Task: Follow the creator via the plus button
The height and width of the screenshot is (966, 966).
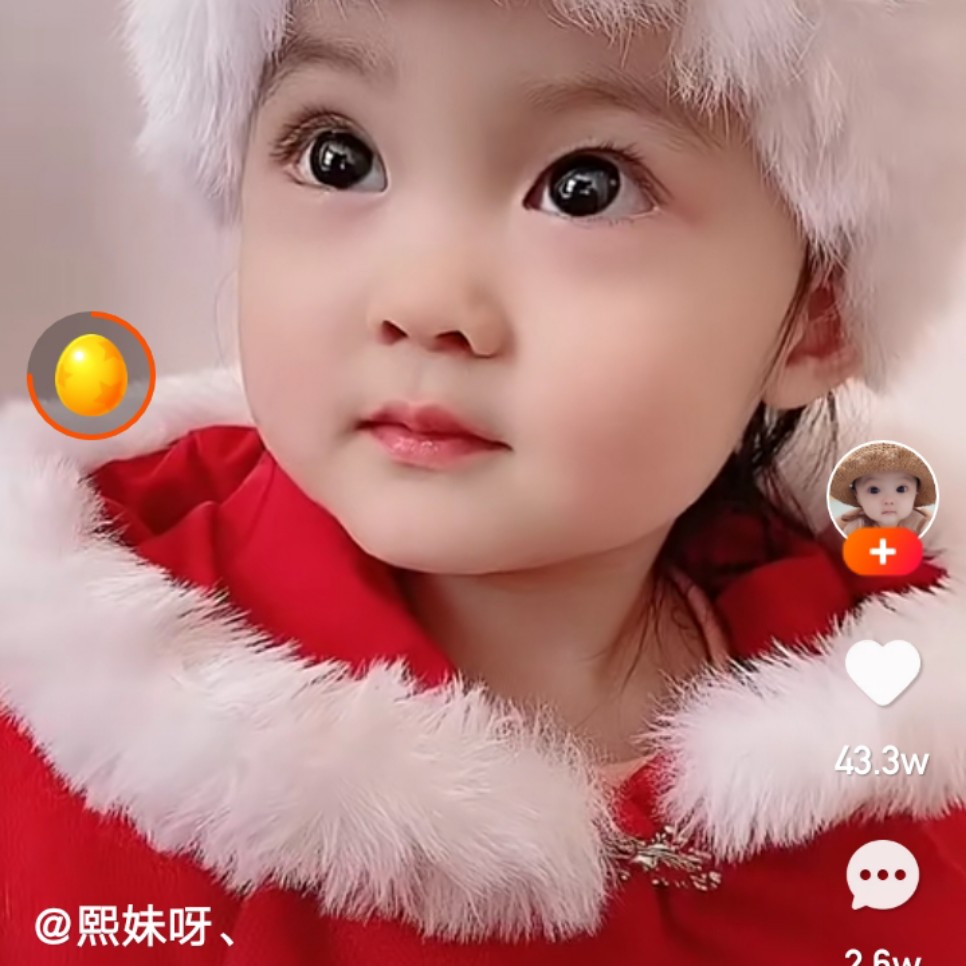Action: point(882,552)
